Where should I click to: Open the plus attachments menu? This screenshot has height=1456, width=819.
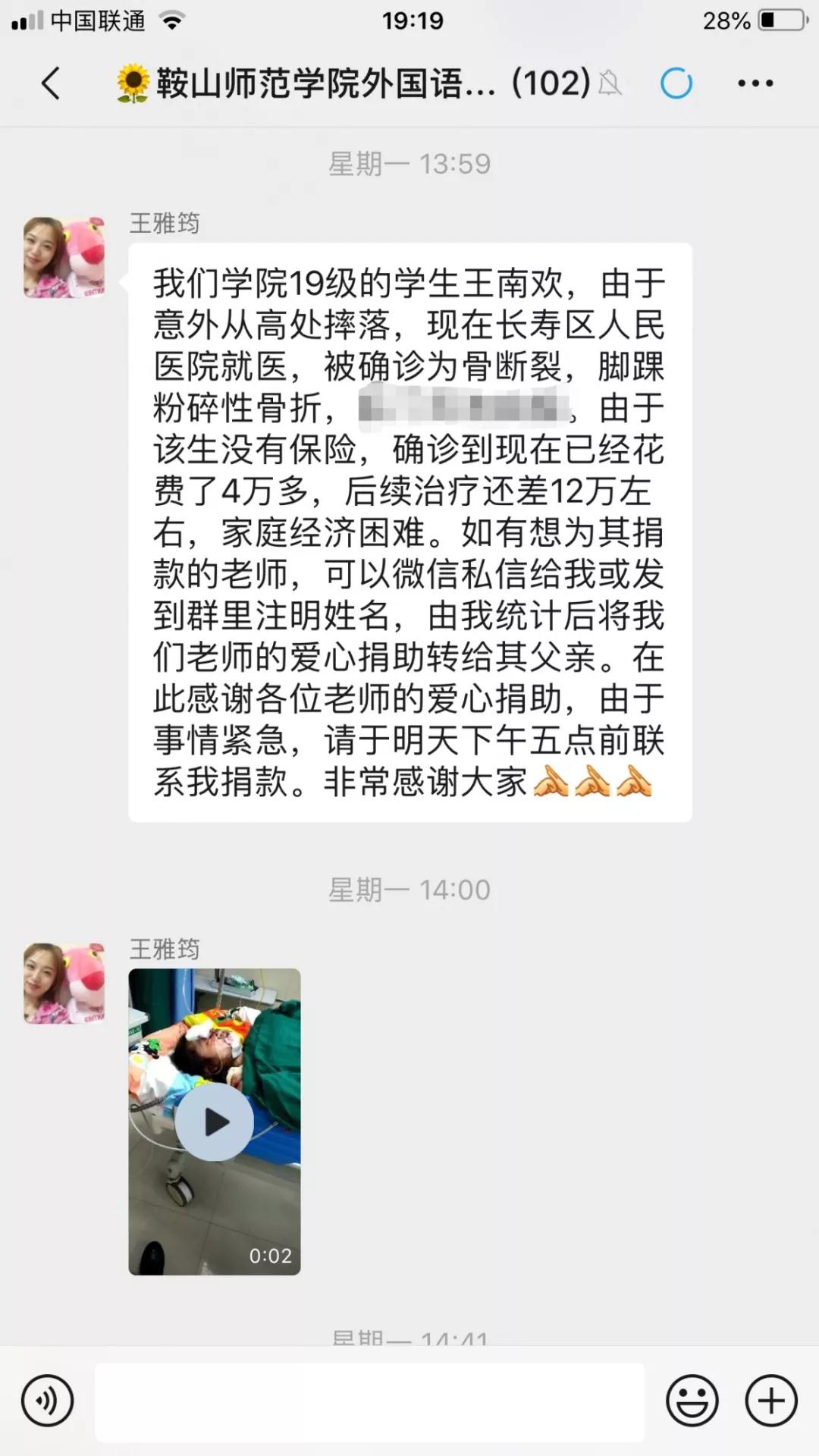[771, 1401]
